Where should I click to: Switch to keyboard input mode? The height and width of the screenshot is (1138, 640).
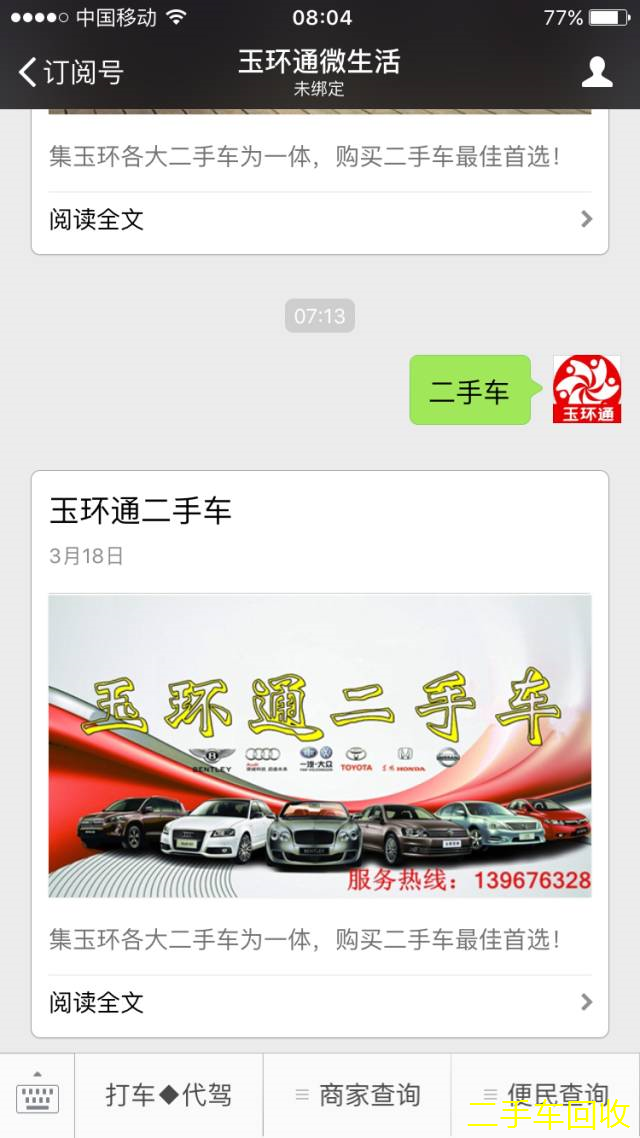click(37, 1095)
